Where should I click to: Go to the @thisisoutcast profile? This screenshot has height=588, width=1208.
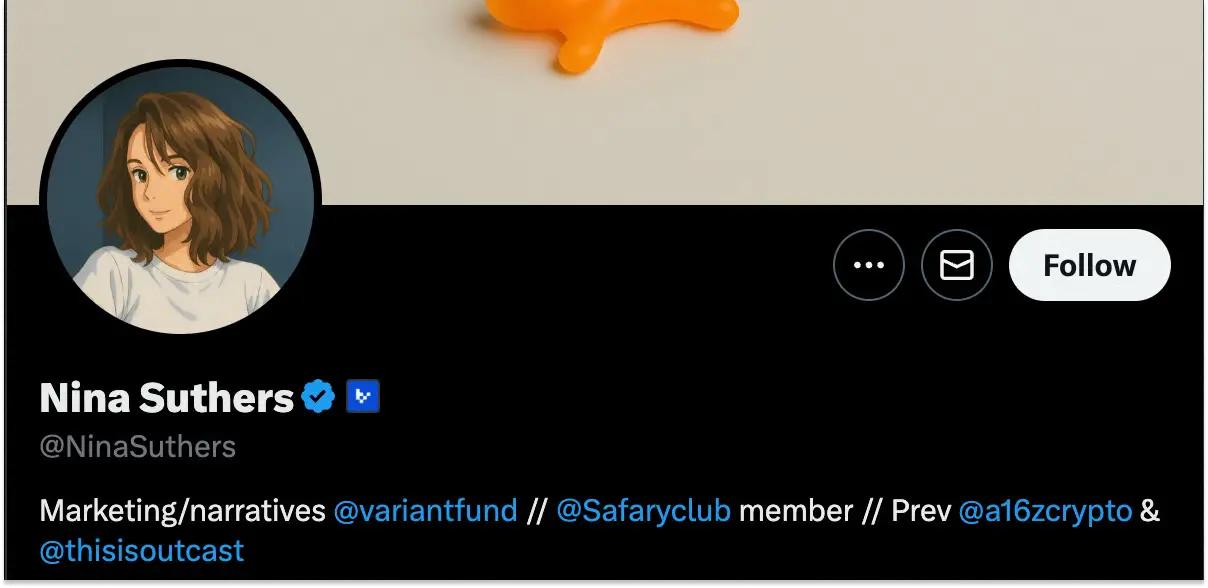(141, 550)
